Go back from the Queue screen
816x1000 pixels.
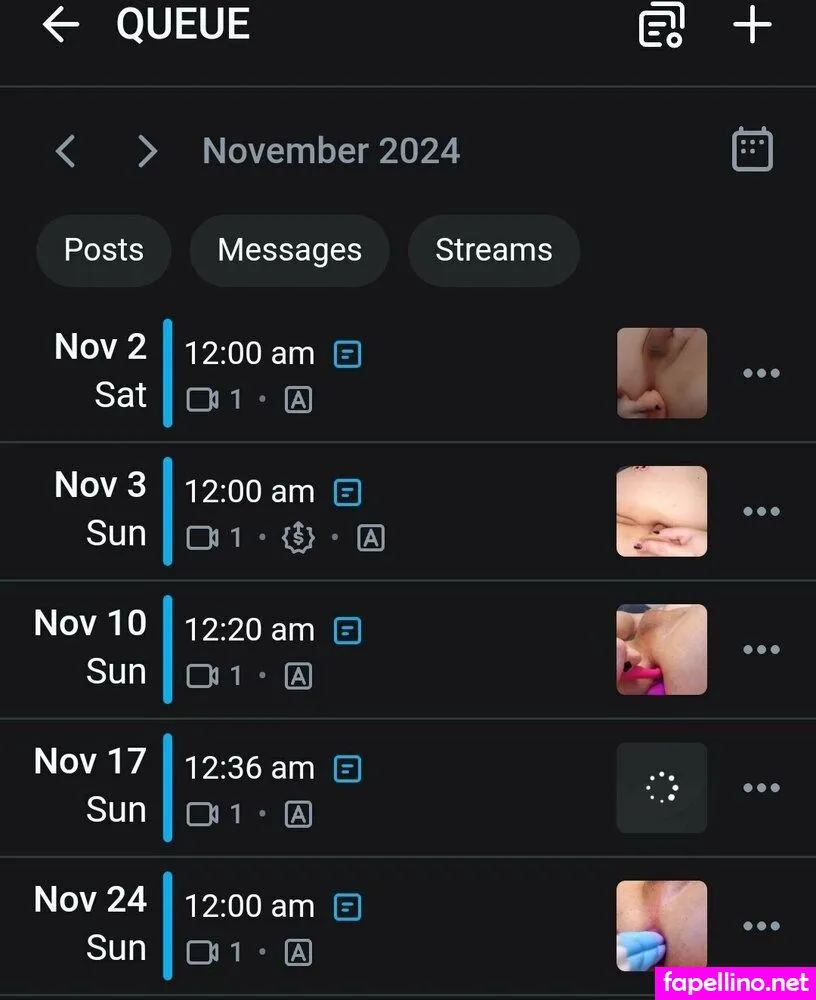point(61,26)
